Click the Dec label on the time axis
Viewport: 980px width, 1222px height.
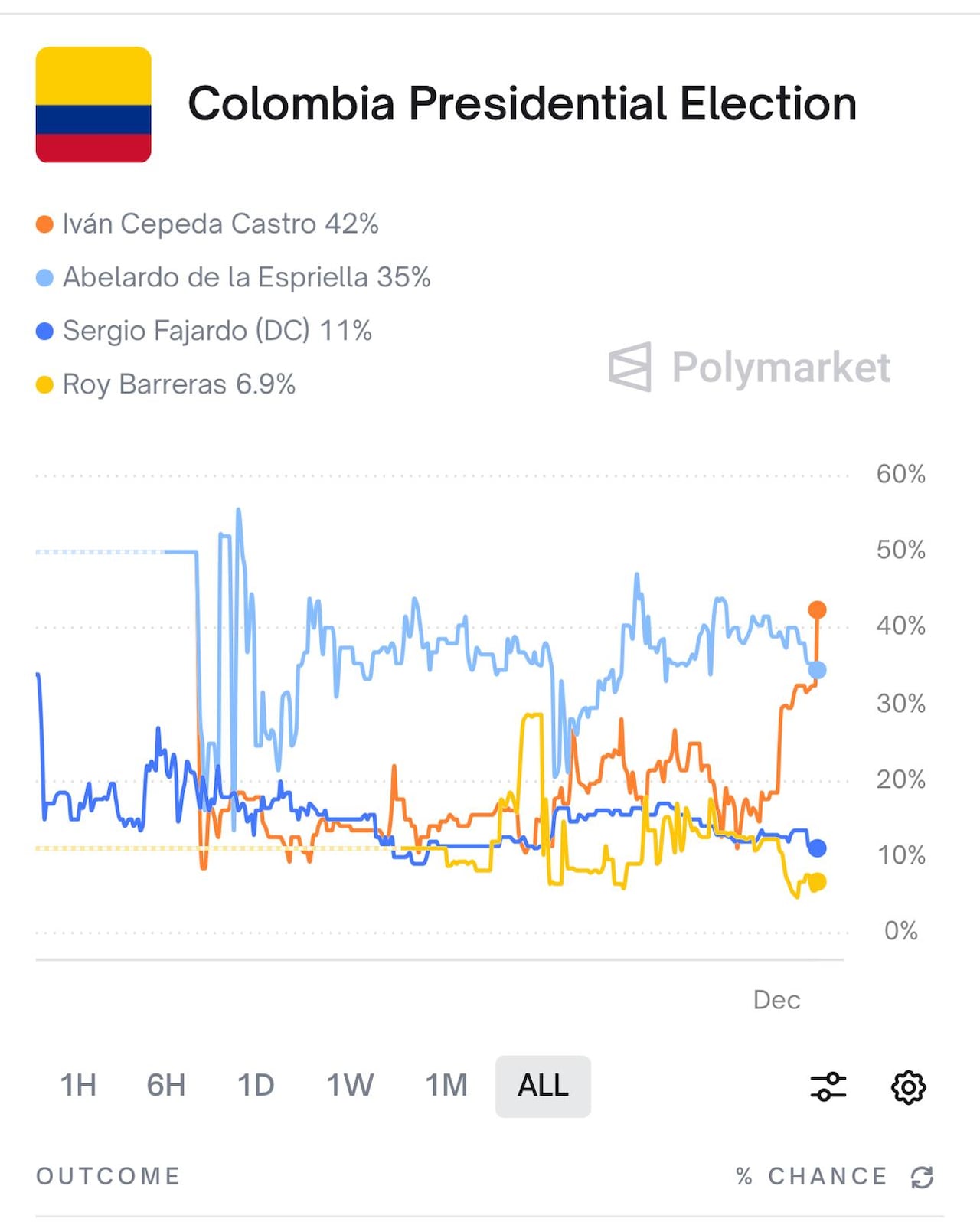(x=776, y=999)
